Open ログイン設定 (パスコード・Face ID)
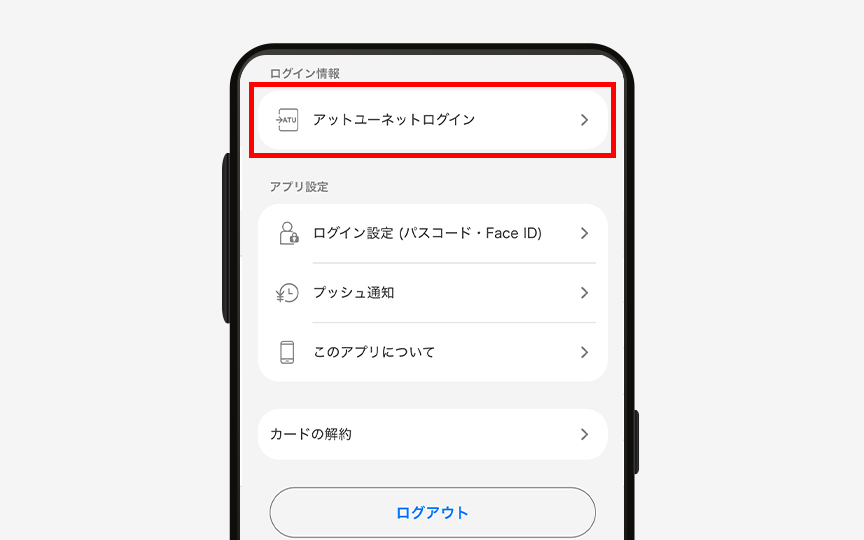The height and width of the screenshot is (540, 864). coord(432,234)
